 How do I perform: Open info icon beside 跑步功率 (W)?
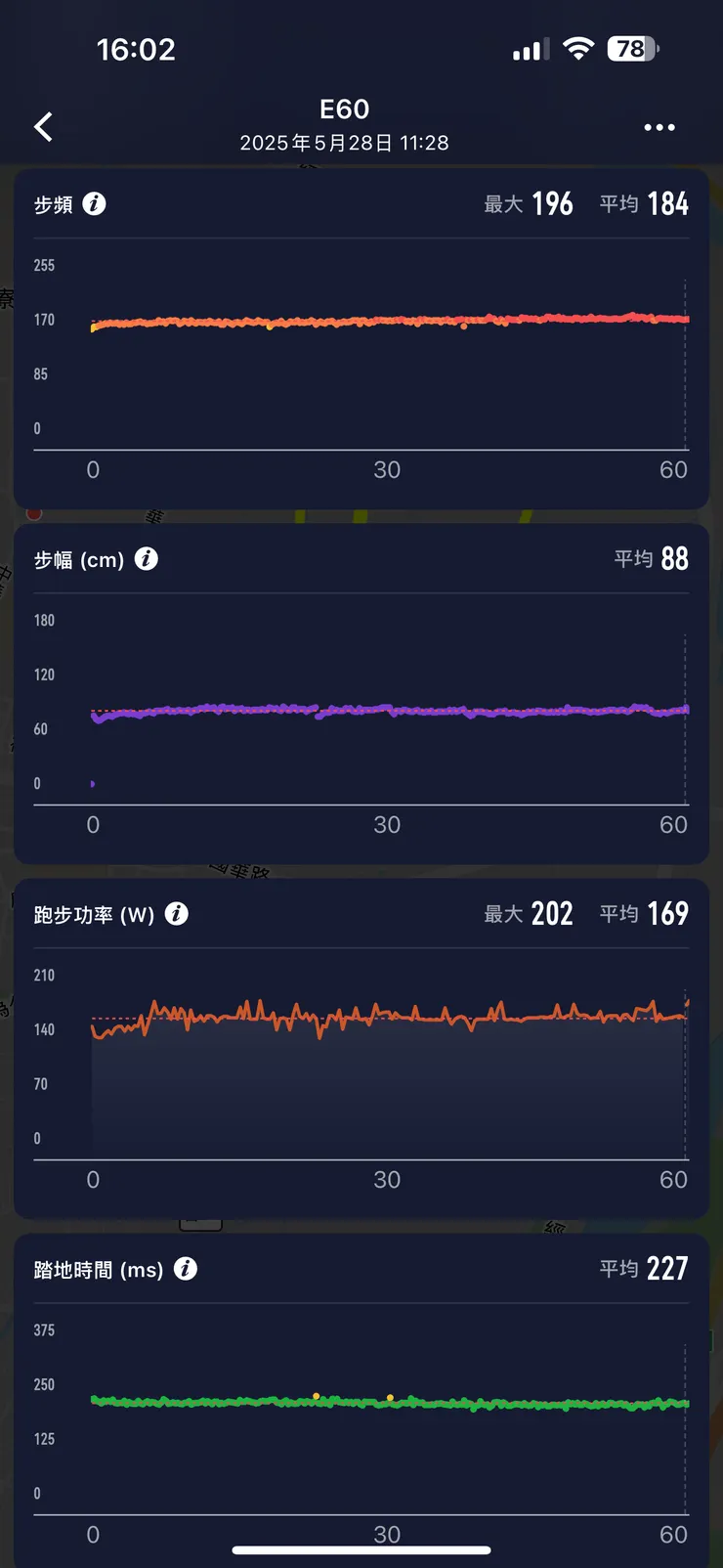click(176, 913)
